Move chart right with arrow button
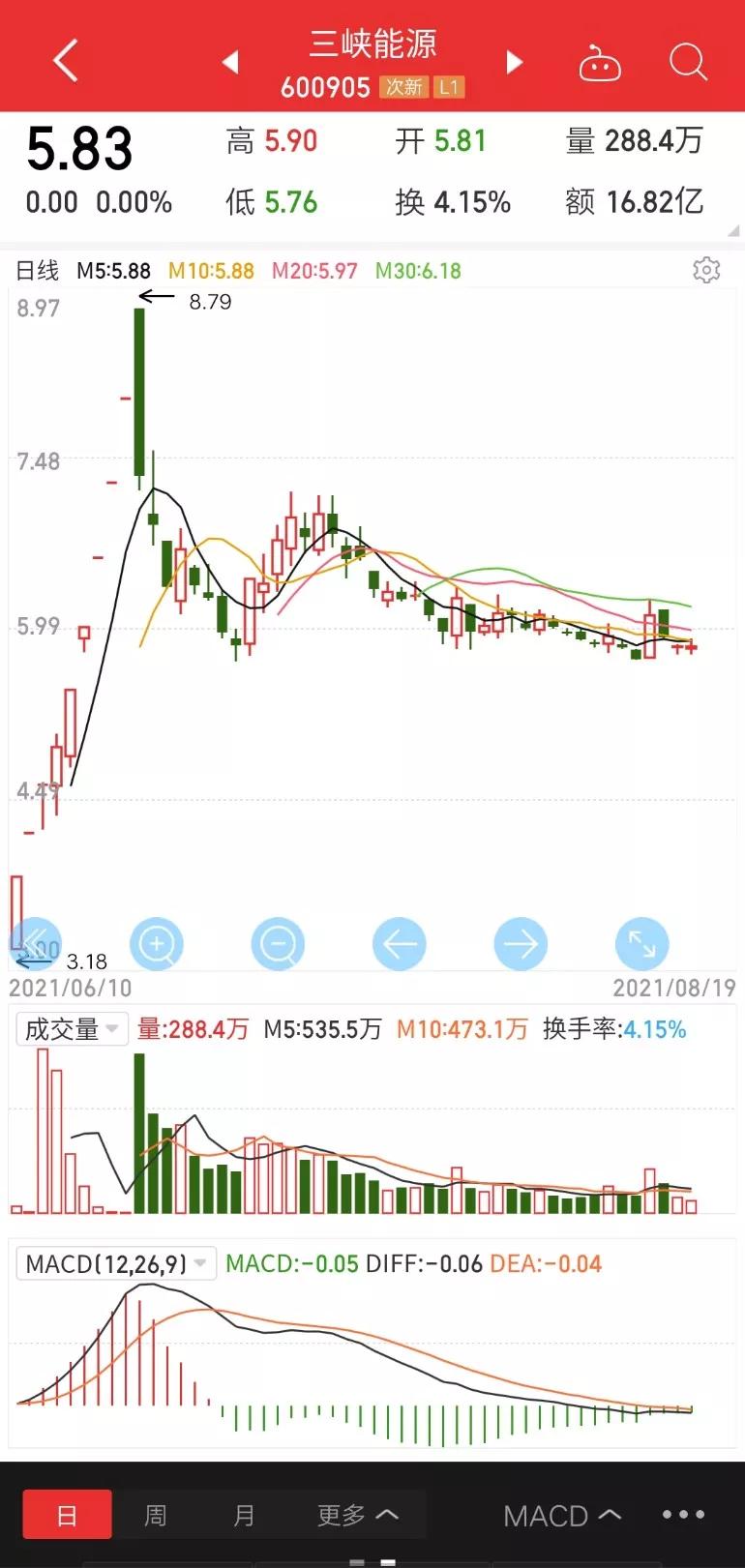The width and height of the screenshot is (745, 1568). [x=521, y=944]
